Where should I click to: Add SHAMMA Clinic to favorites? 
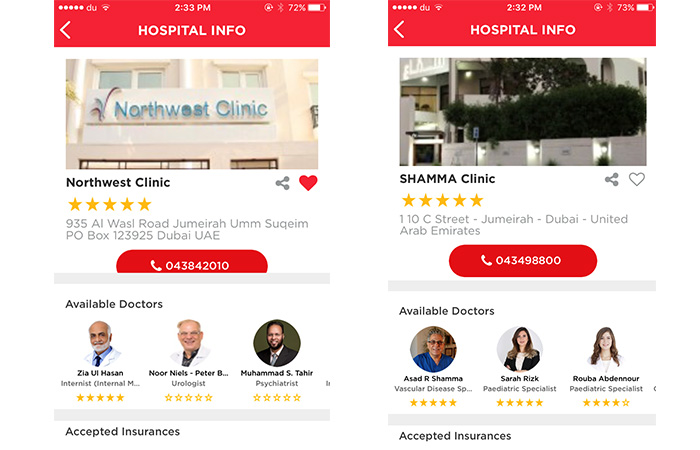(637, 180)
